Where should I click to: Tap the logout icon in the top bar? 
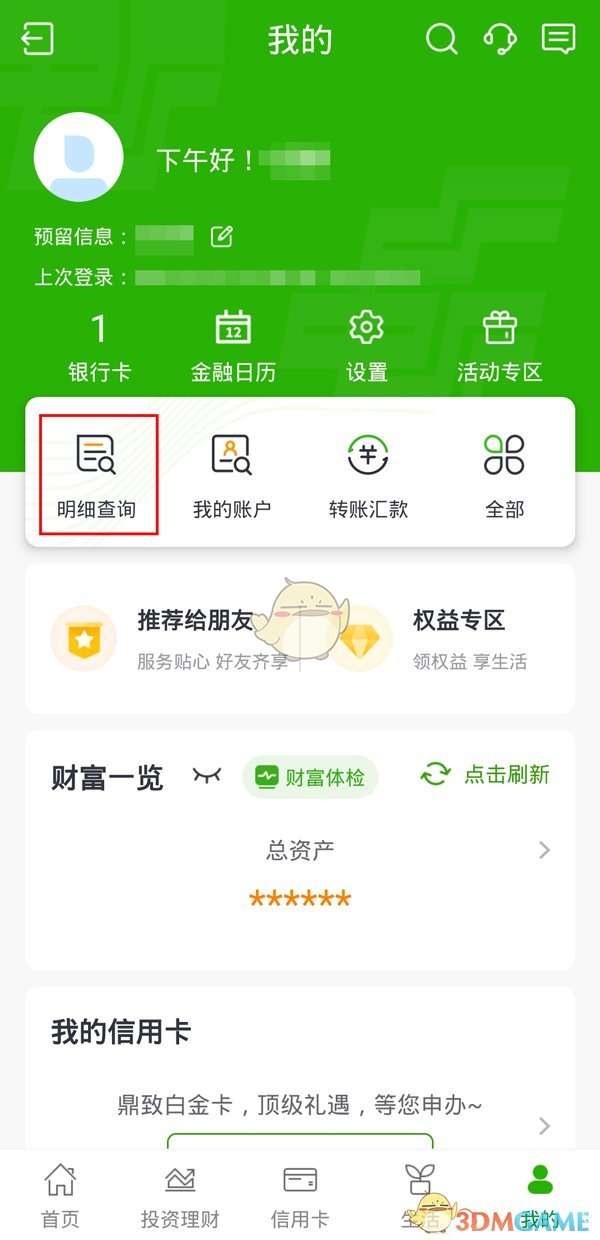[37, 40]
